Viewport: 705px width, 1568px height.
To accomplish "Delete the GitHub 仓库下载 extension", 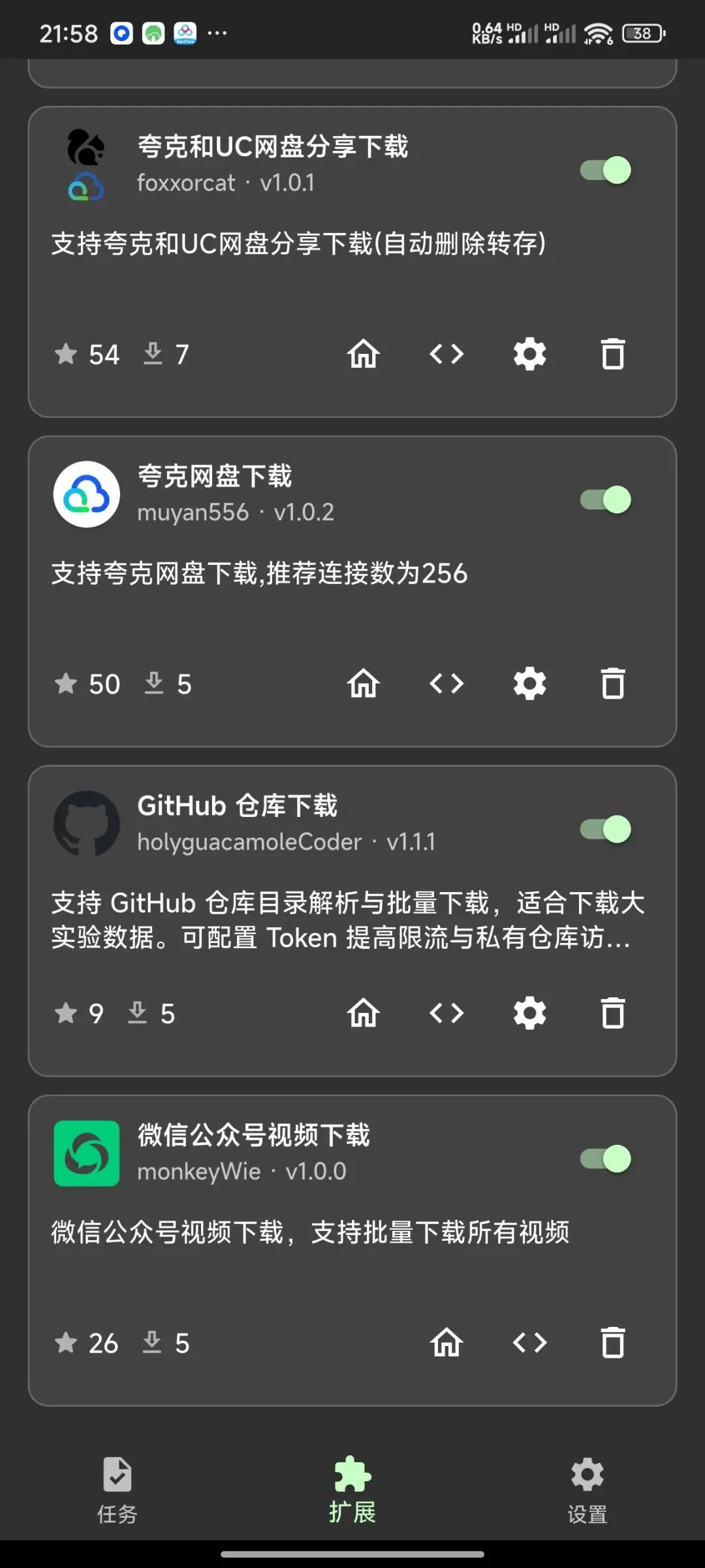I will (613, 1013).
